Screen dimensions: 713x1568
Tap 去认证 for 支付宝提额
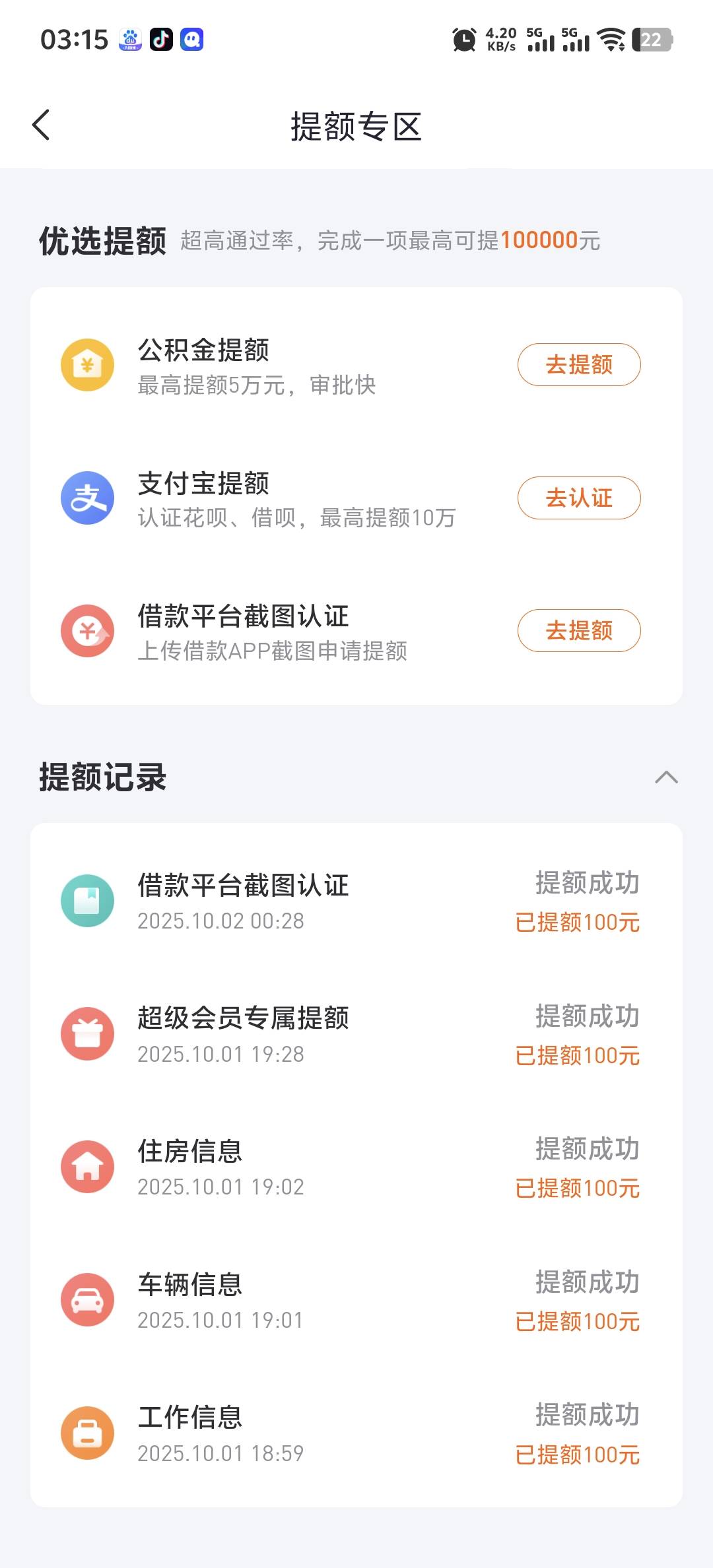tap(579, 498)
